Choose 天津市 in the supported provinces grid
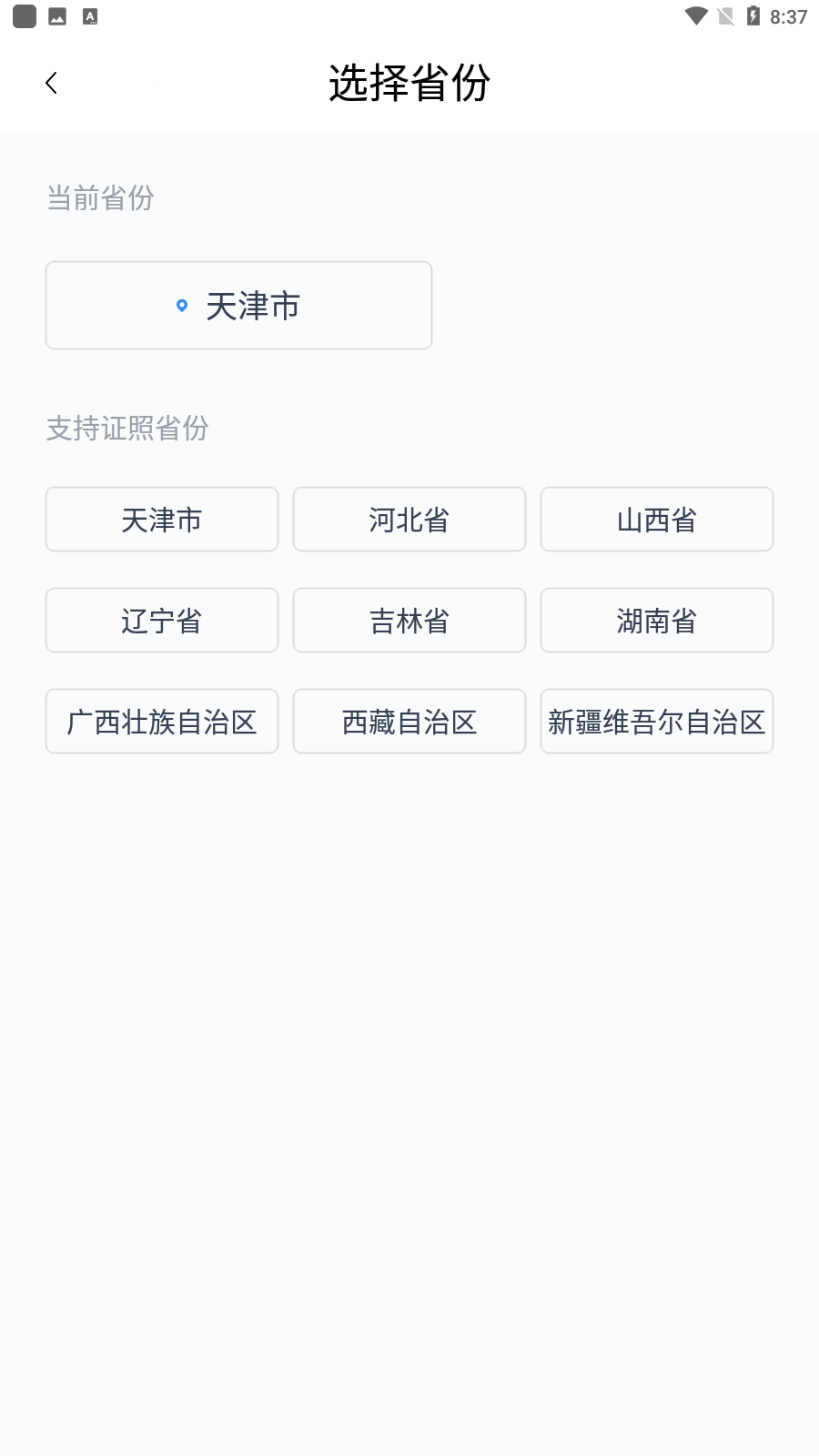This screenshot has height=1456, width=819. click(162, 520)
